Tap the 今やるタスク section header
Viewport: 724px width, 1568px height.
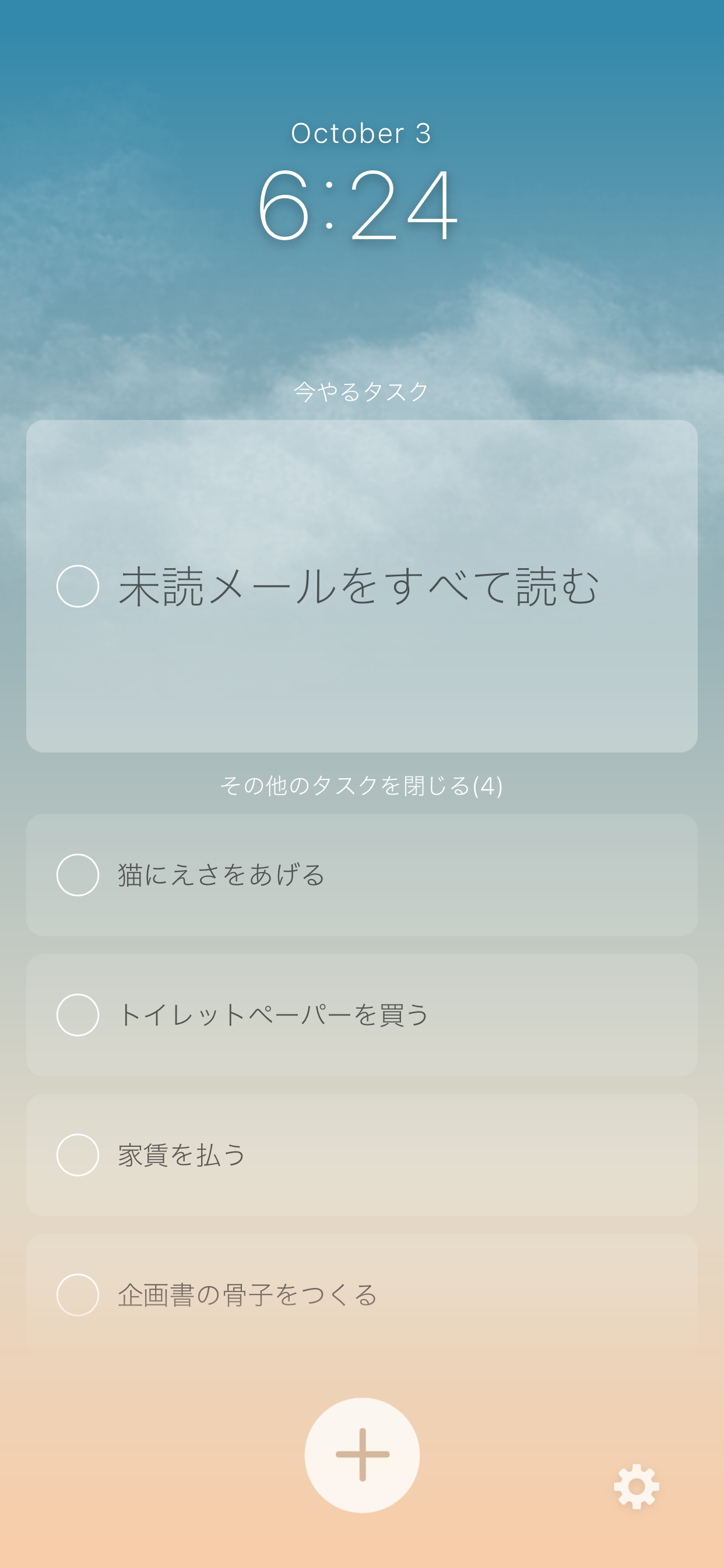[361, 391]
